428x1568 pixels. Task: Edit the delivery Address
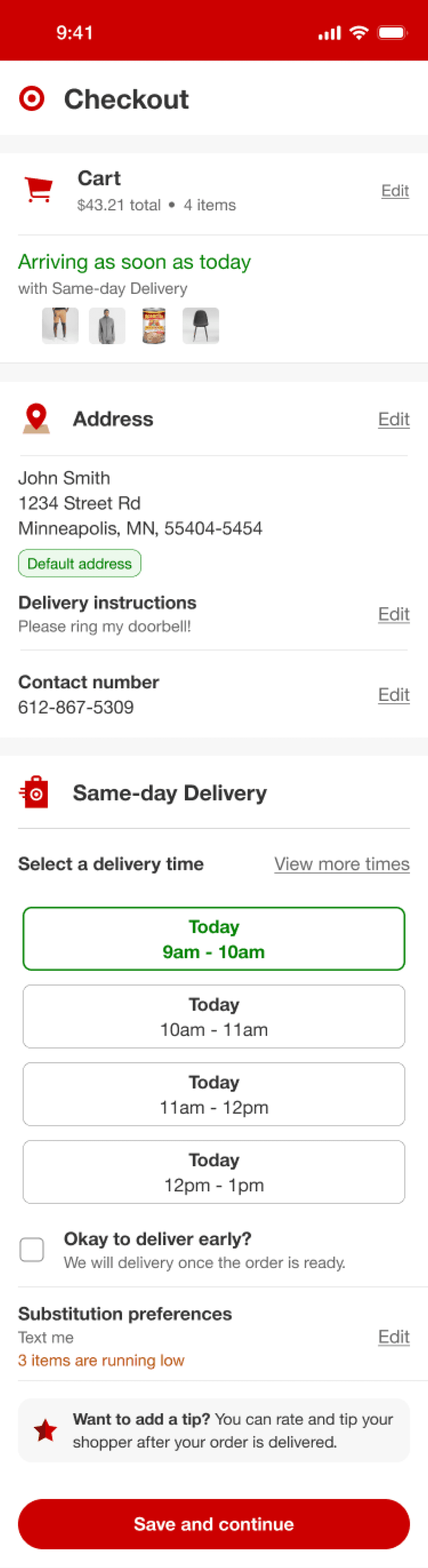coord(393,419)
